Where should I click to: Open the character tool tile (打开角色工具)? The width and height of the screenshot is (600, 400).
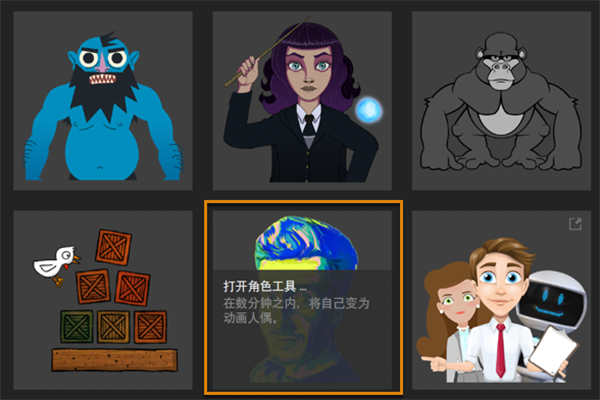(302, 297)
